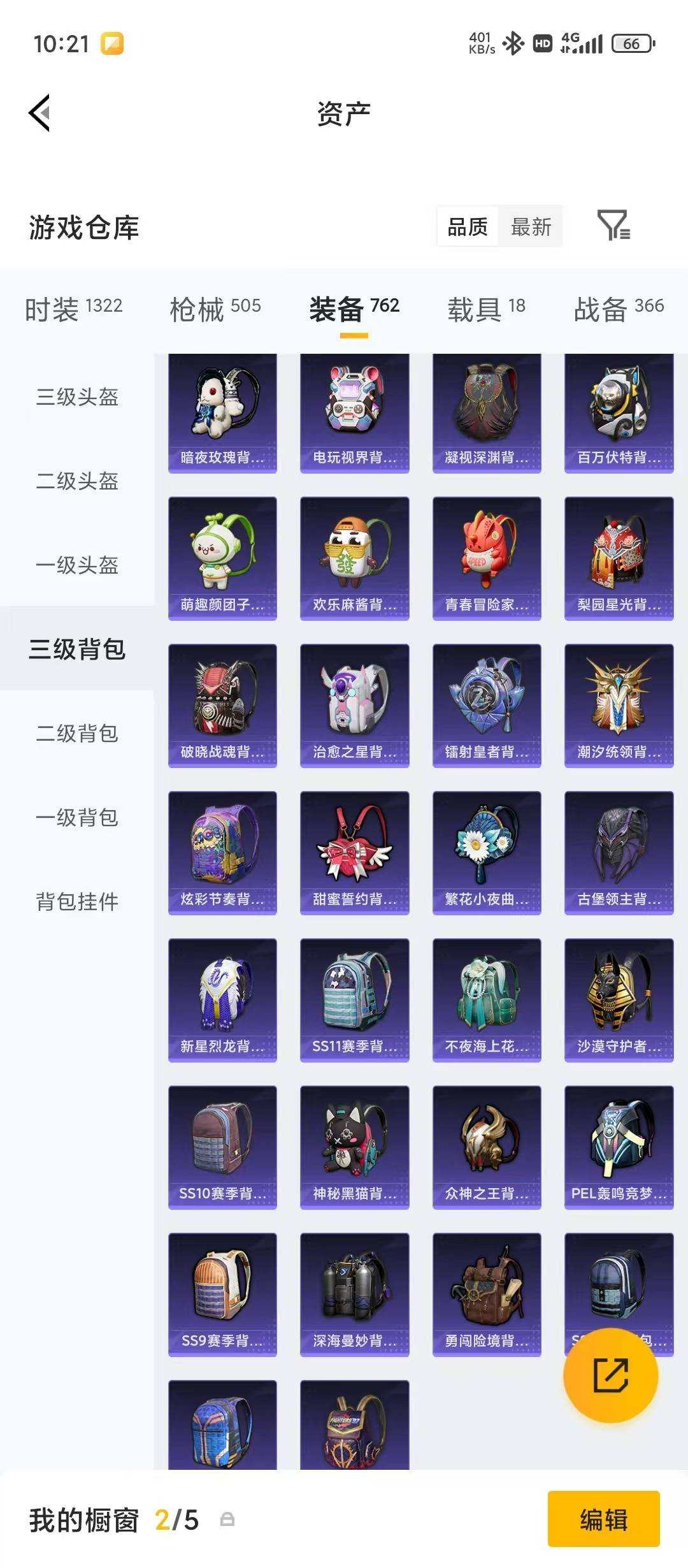Show 背包挂件 items
The height and width of the screenshot is (1568, 688).
coord(76,903)
